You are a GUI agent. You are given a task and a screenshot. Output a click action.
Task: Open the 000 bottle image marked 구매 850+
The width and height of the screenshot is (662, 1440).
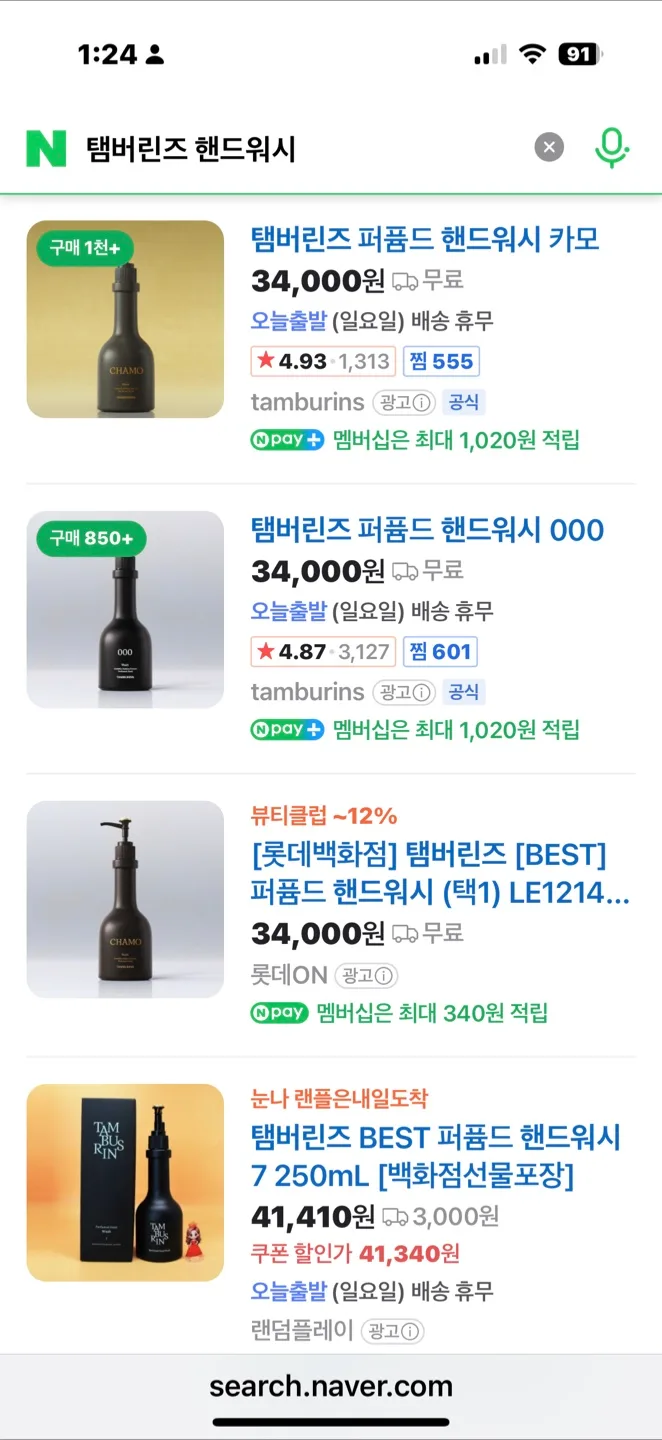[x=125, y=609]
